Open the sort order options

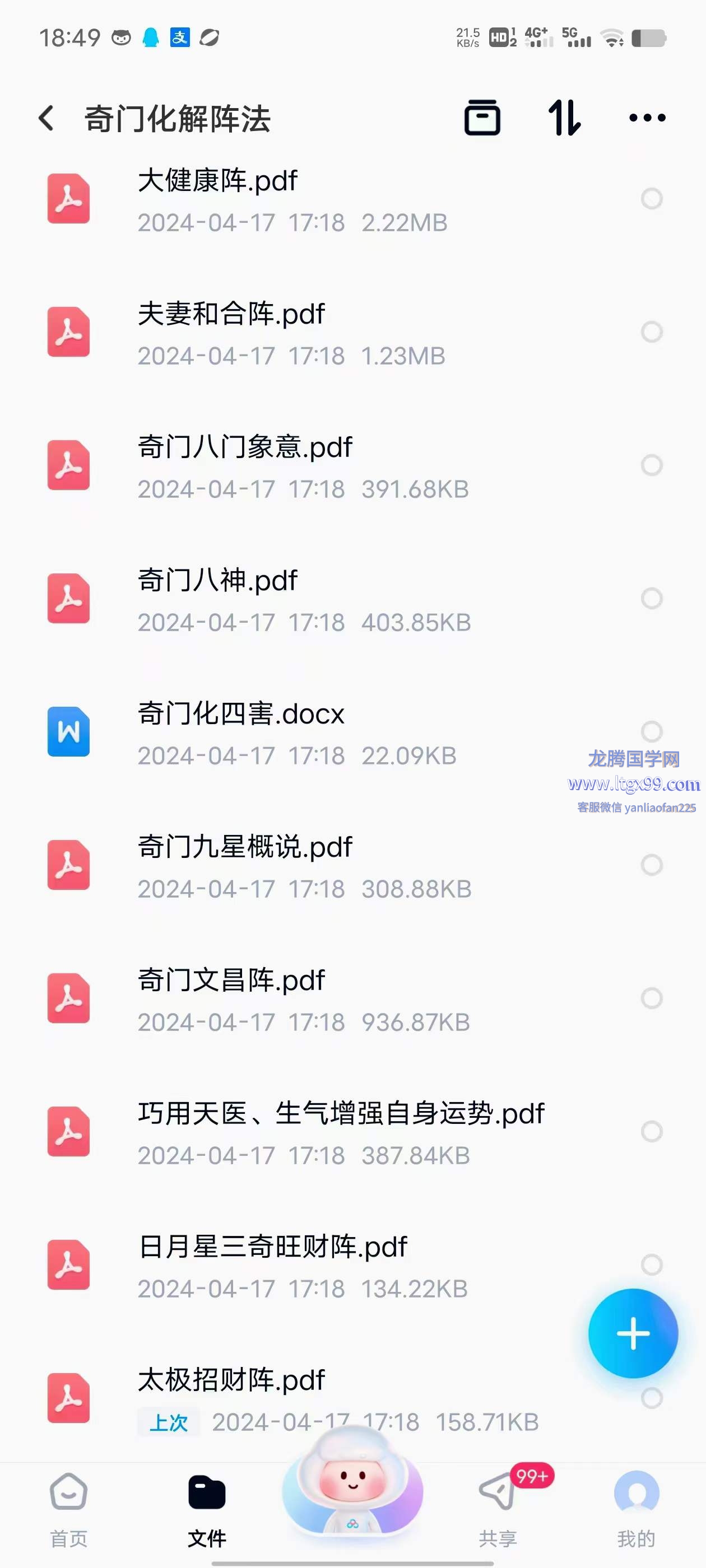(565, 117)
